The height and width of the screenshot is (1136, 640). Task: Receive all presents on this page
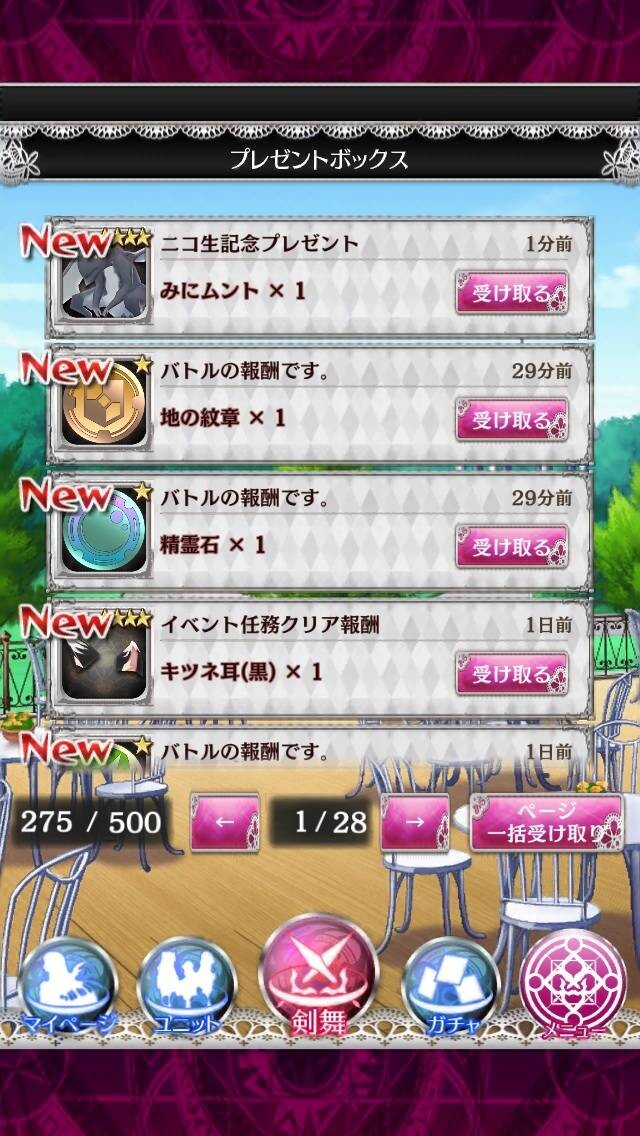tap(547, 822)
